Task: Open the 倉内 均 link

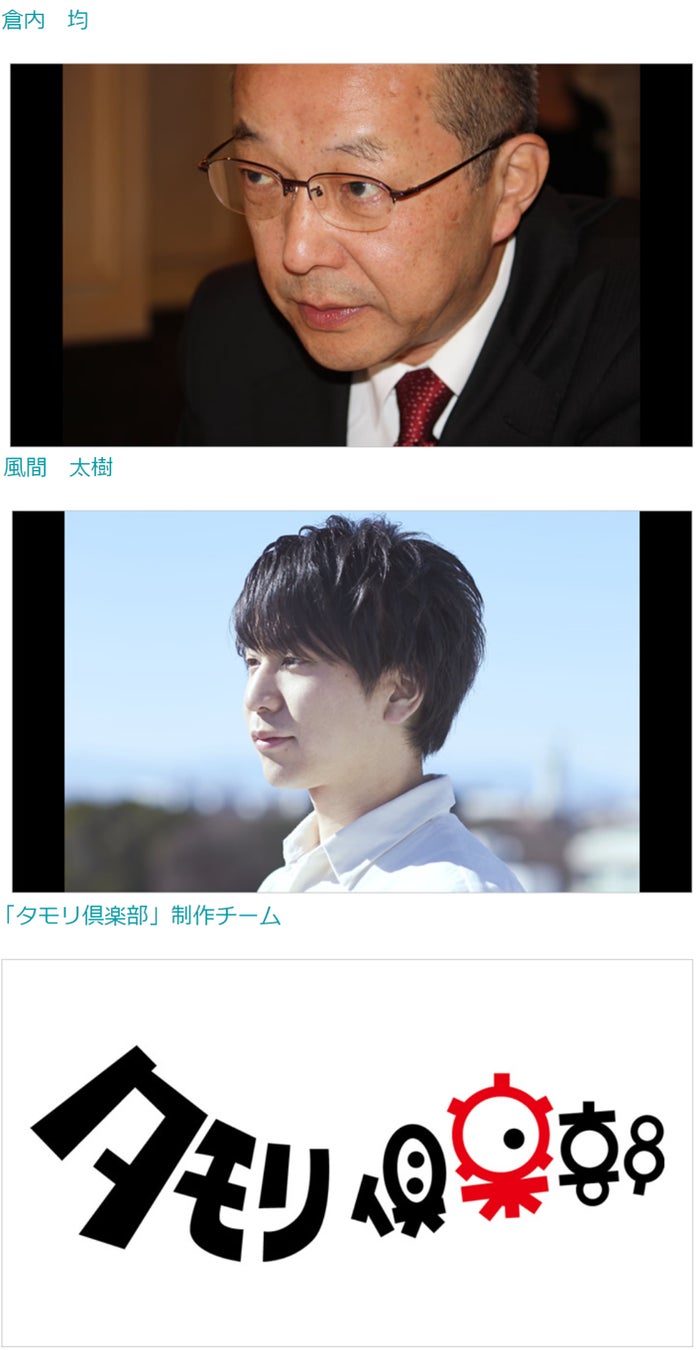Action: click(45, 20)
